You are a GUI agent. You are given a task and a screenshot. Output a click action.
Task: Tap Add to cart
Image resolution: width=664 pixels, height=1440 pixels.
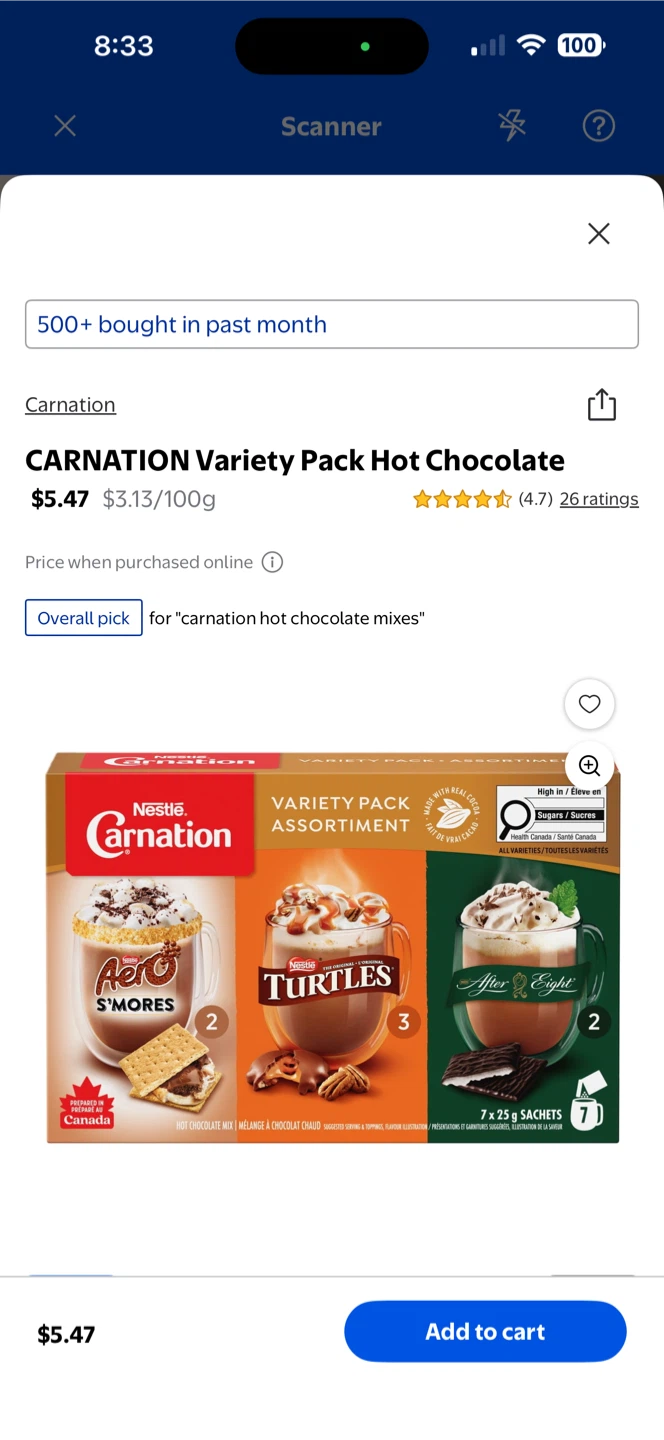[485, 1331]
